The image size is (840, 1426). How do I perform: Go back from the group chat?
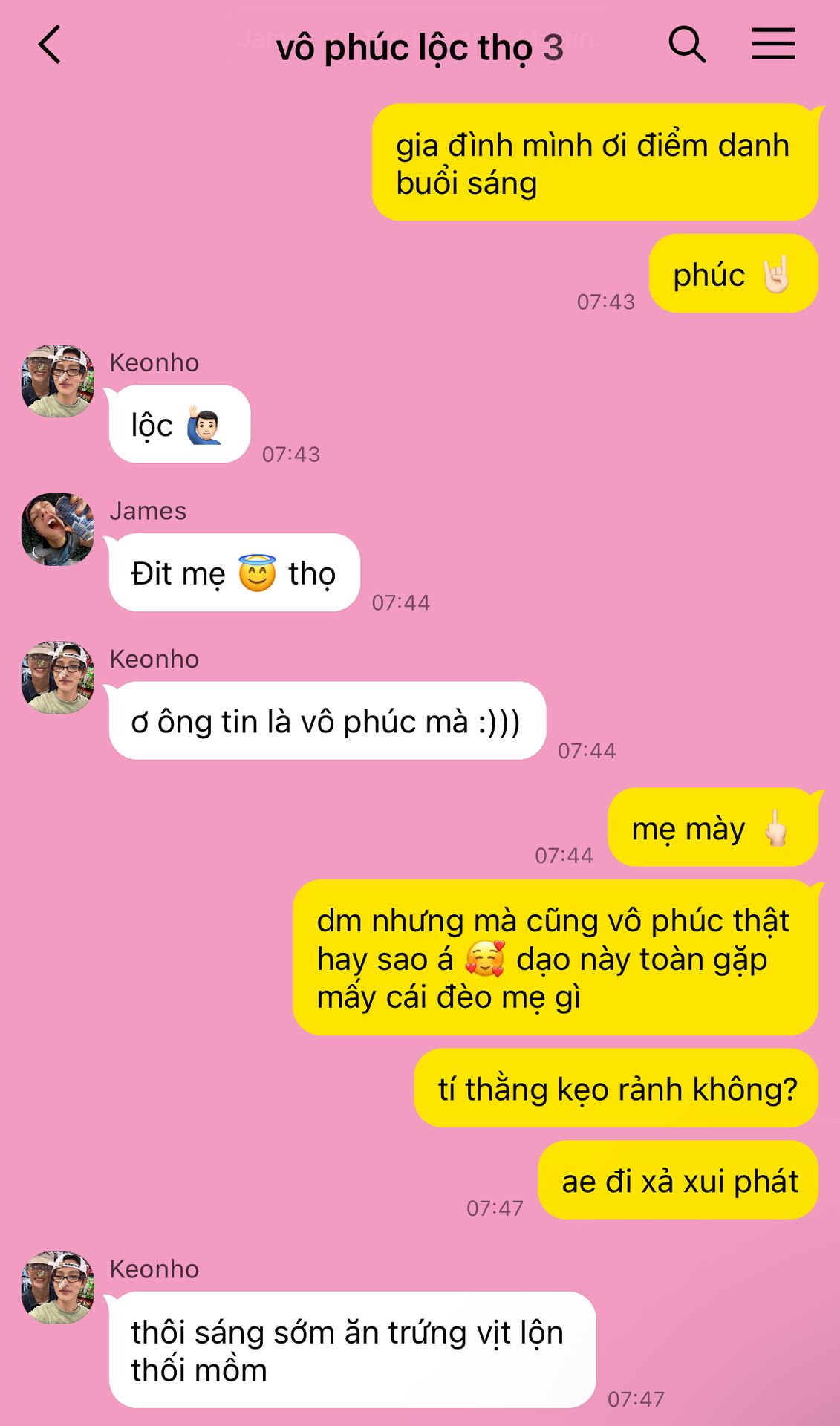50,45
